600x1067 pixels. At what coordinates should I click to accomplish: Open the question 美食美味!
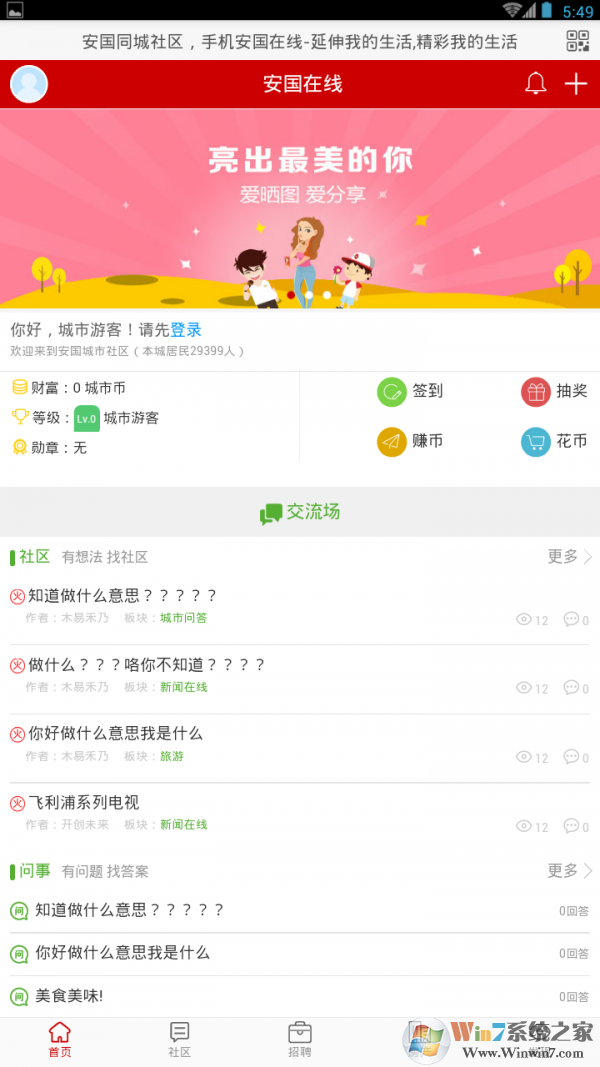click(x=69, y=996)
